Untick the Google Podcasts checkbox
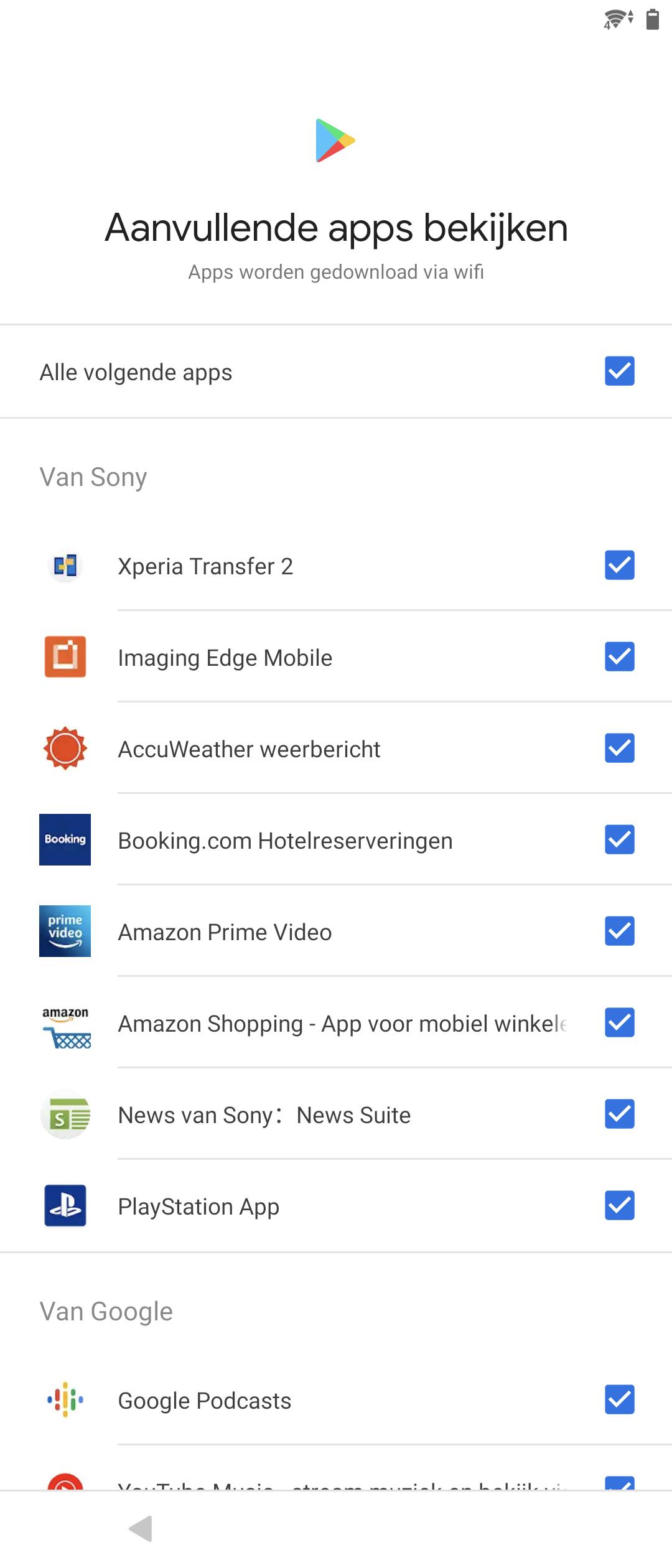Screen dimensions: 672x1568 619,1399
